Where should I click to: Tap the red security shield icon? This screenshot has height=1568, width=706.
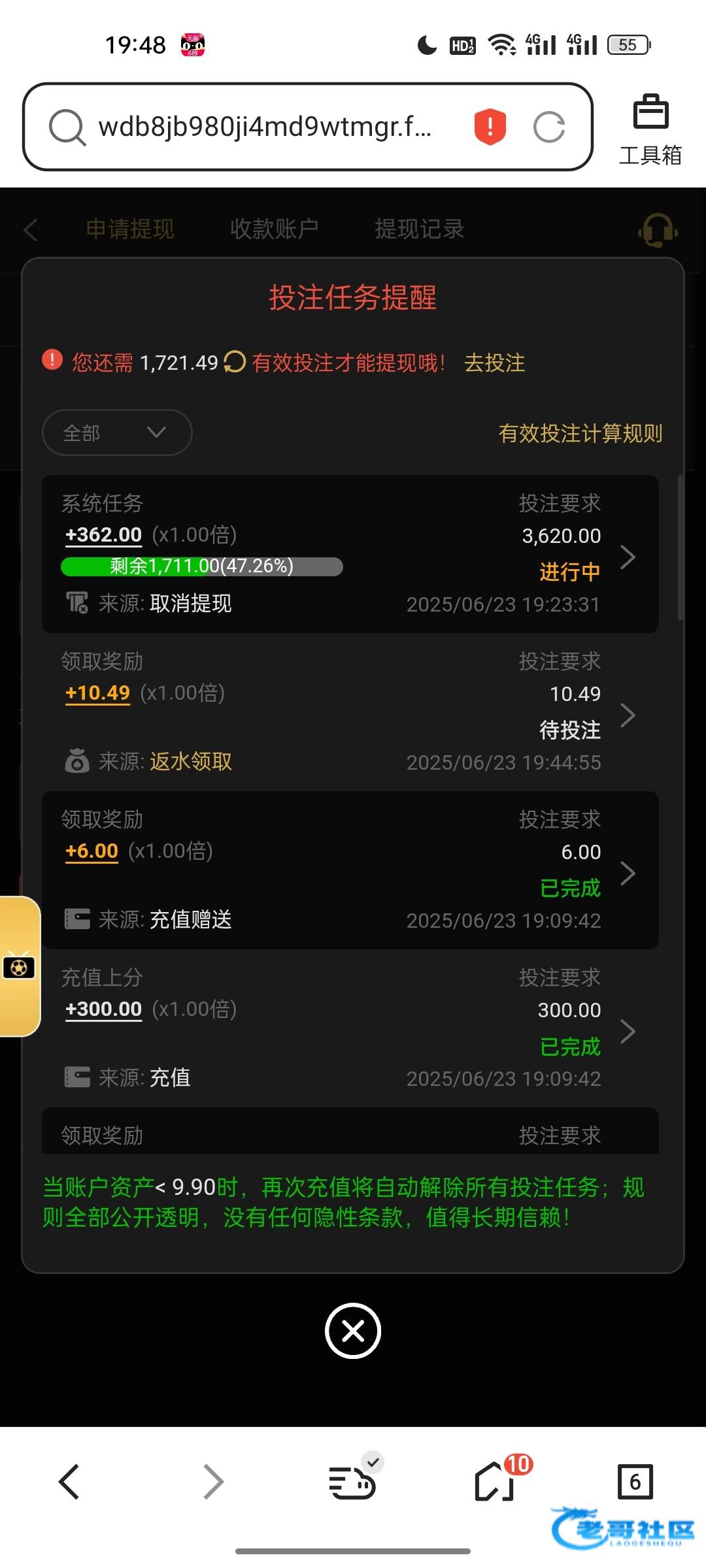(x=490, y=127)
